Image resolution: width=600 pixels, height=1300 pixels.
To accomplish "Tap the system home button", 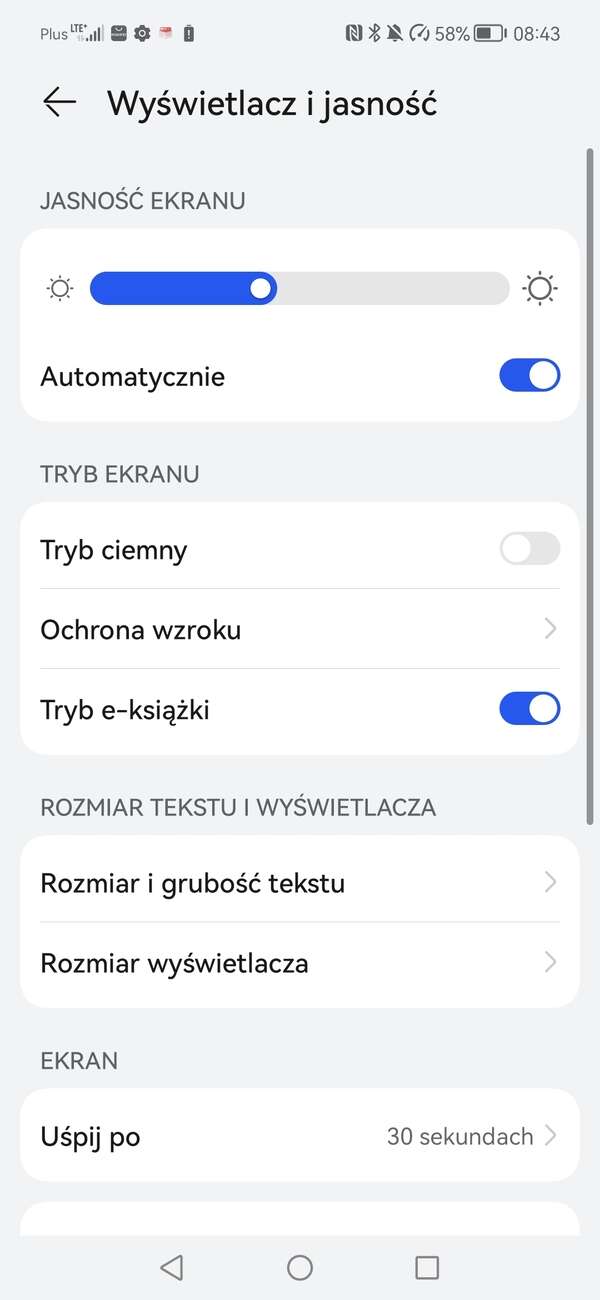I will (x=300, y=1268).
